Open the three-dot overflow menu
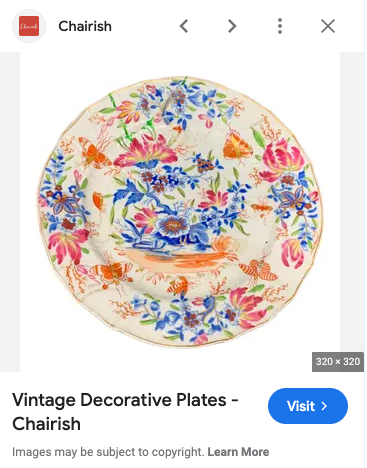This screenshot has width=367, height=468. (280, 26)
